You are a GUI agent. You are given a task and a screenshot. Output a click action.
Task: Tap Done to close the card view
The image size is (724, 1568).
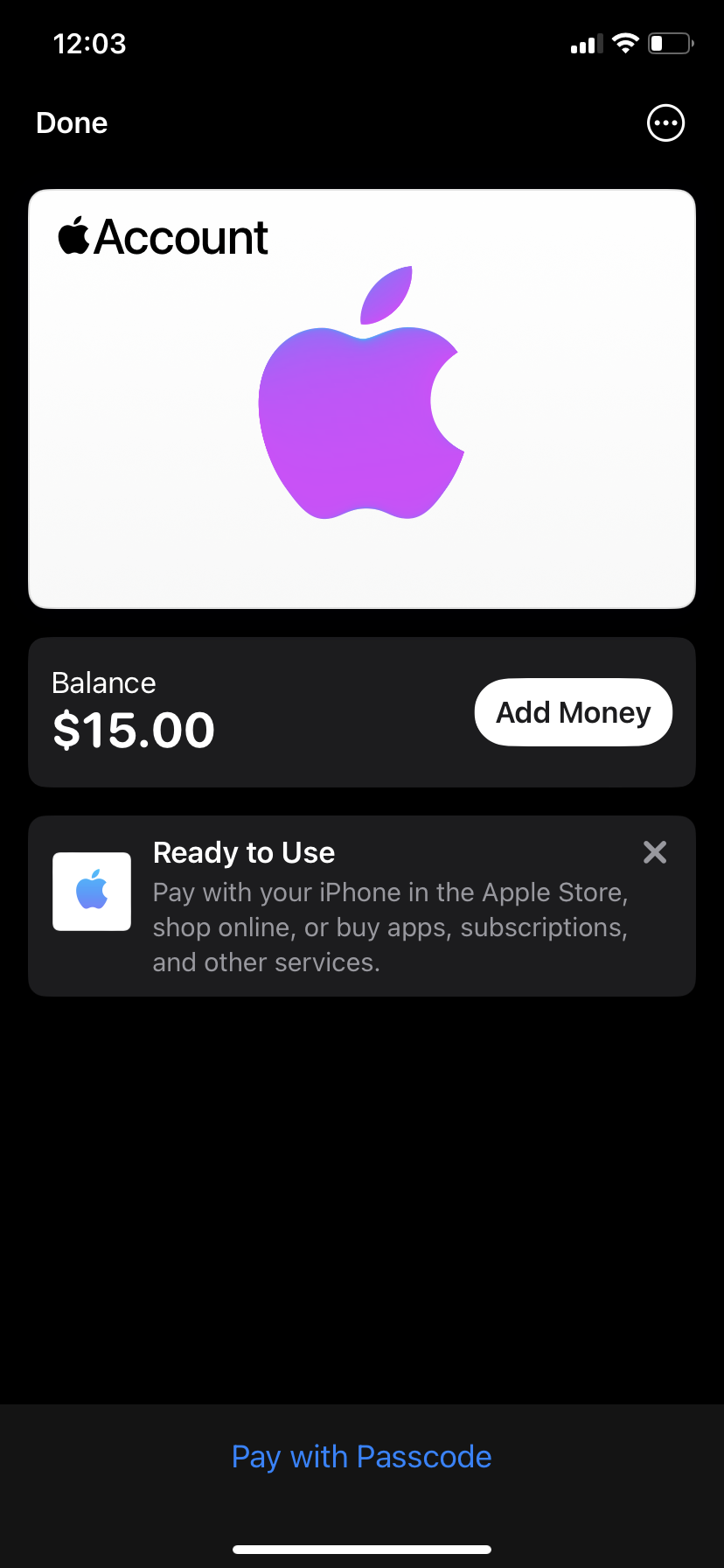pos(71,122)
